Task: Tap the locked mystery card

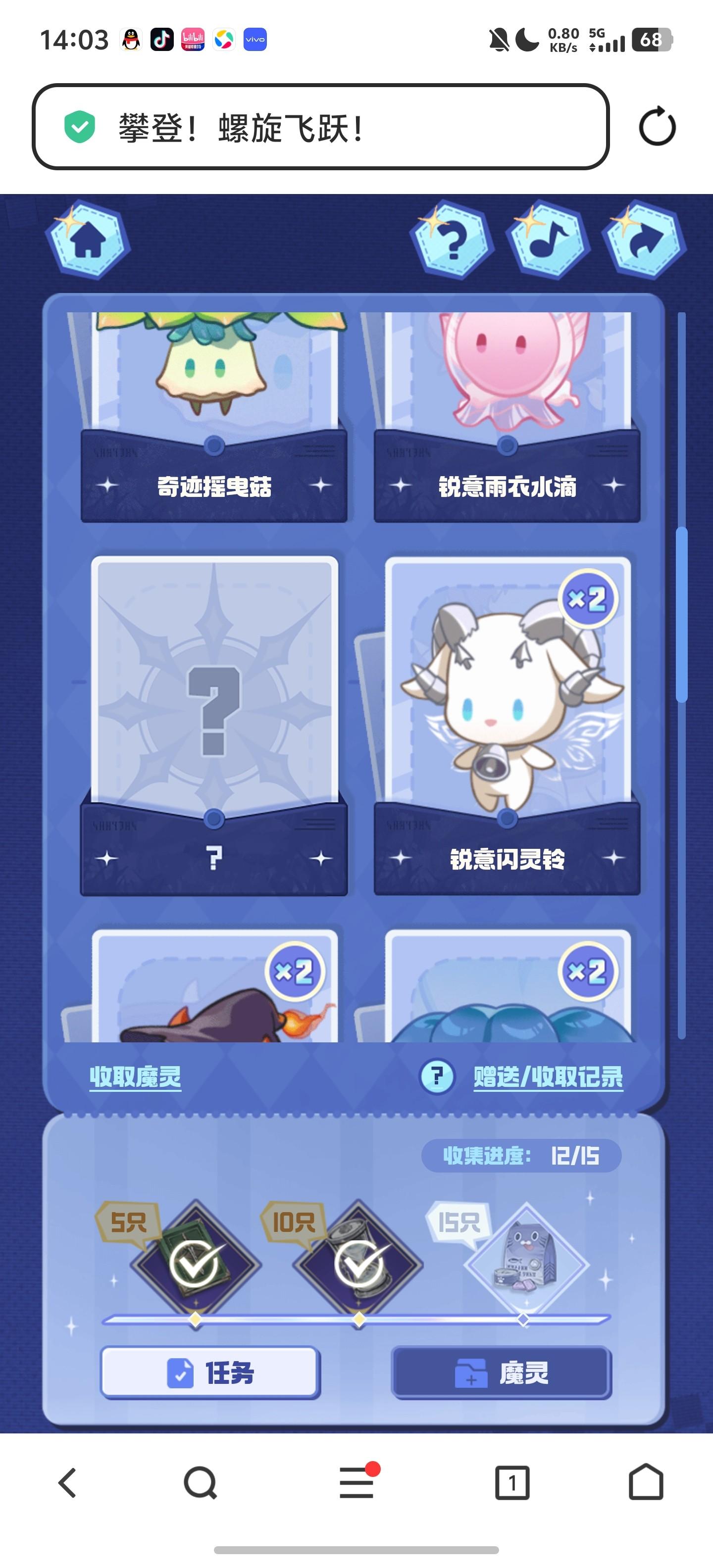Action: [x=214, y=724]
